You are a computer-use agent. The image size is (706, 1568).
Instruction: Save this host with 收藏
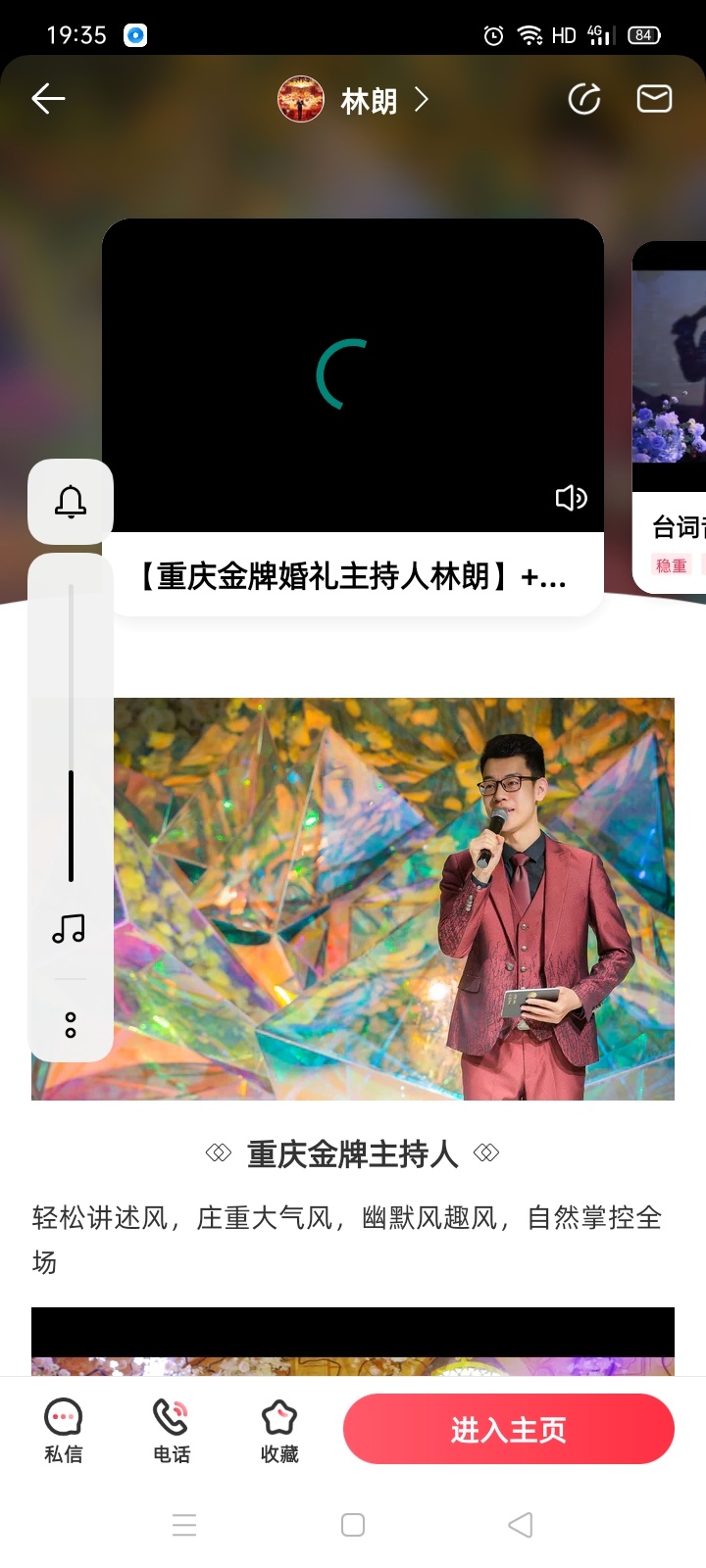(x=279, y=1430)
